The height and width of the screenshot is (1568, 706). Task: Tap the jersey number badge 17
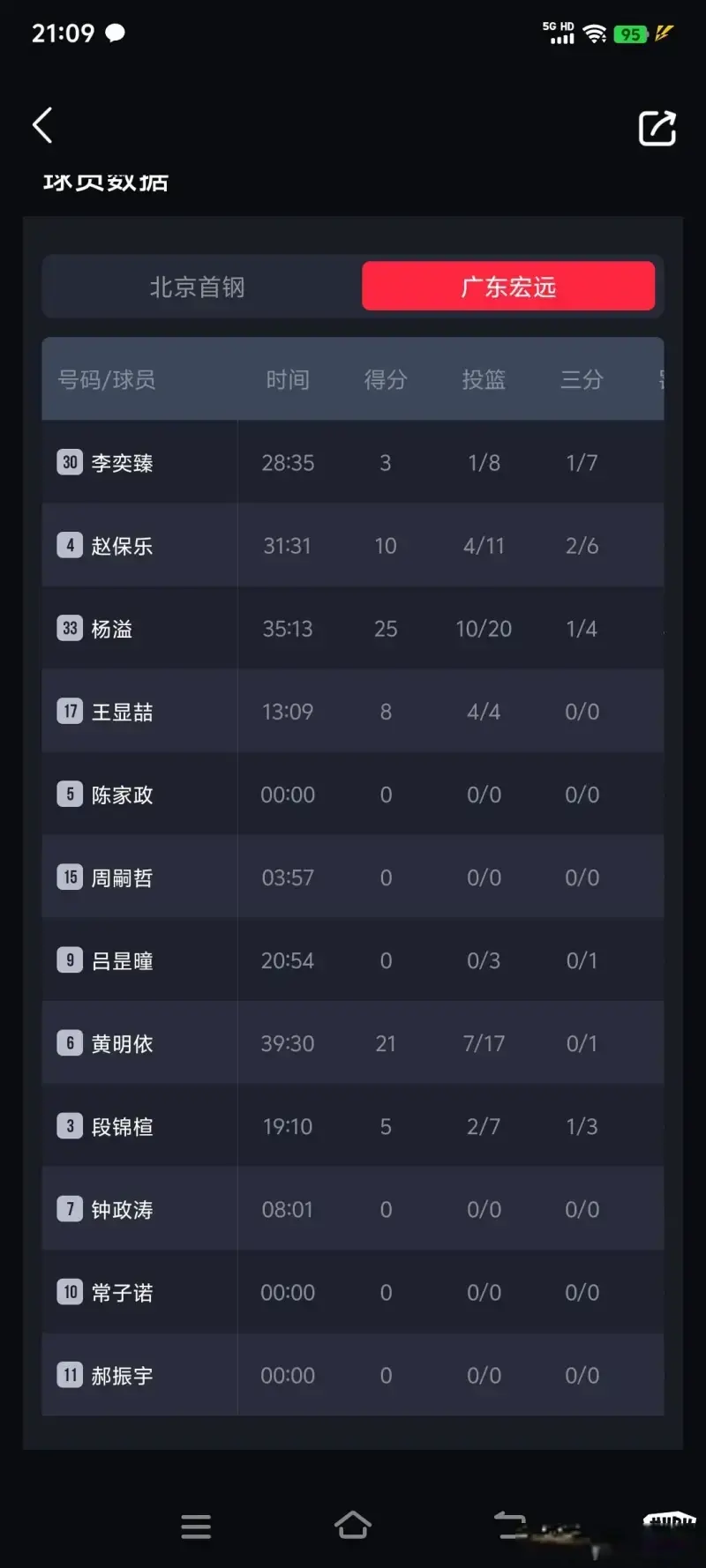coord(70,711)
